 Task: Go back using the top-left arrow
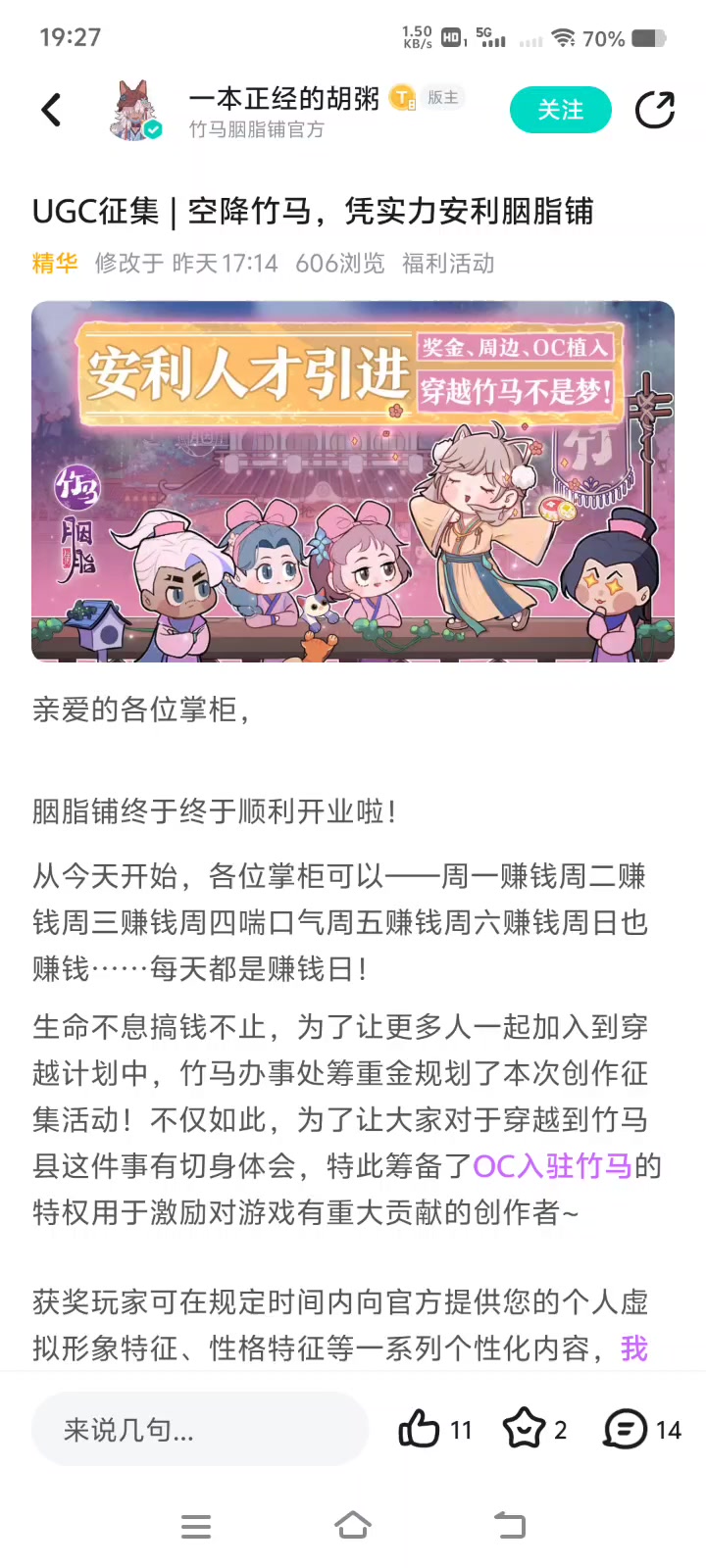coord(52,110)
